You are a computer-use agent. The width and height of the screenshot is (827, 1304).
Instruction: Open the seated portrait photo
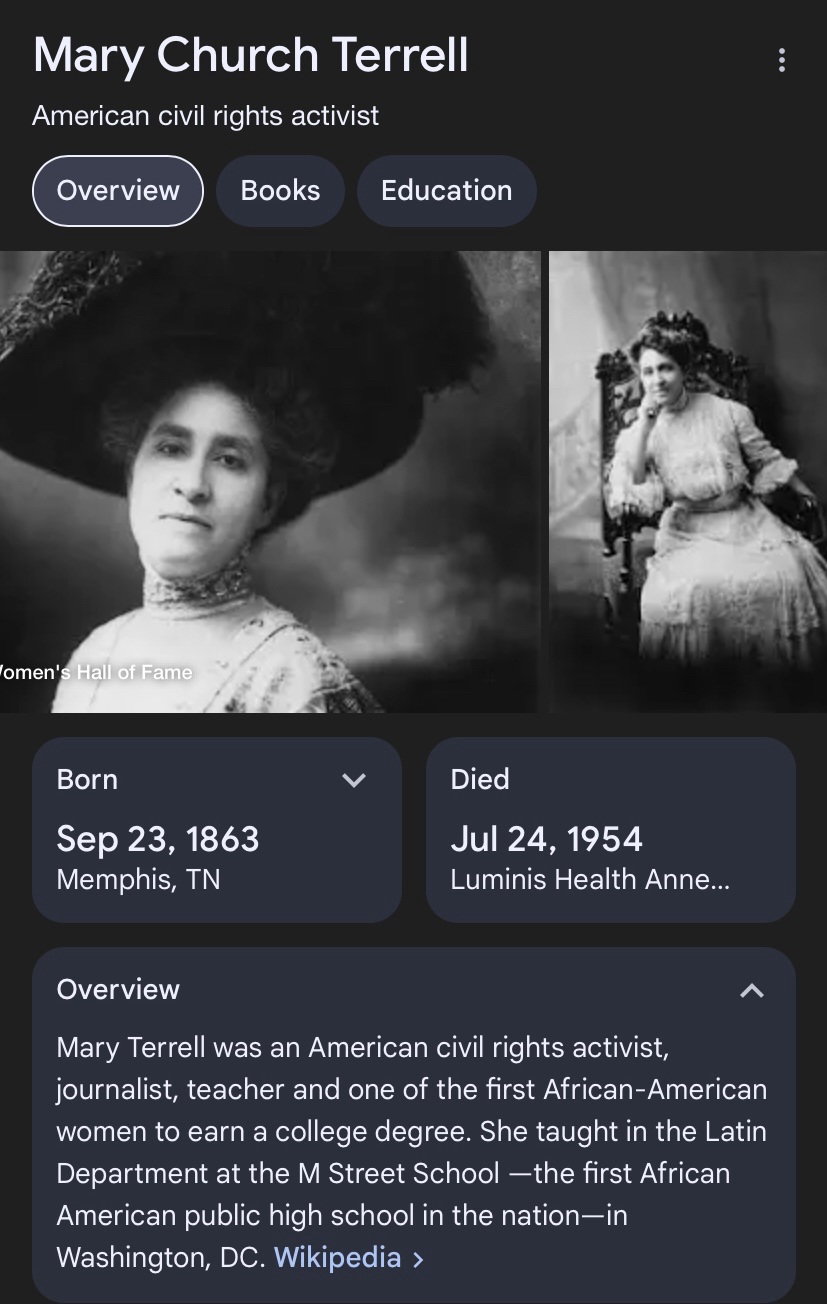click(688, 480)
